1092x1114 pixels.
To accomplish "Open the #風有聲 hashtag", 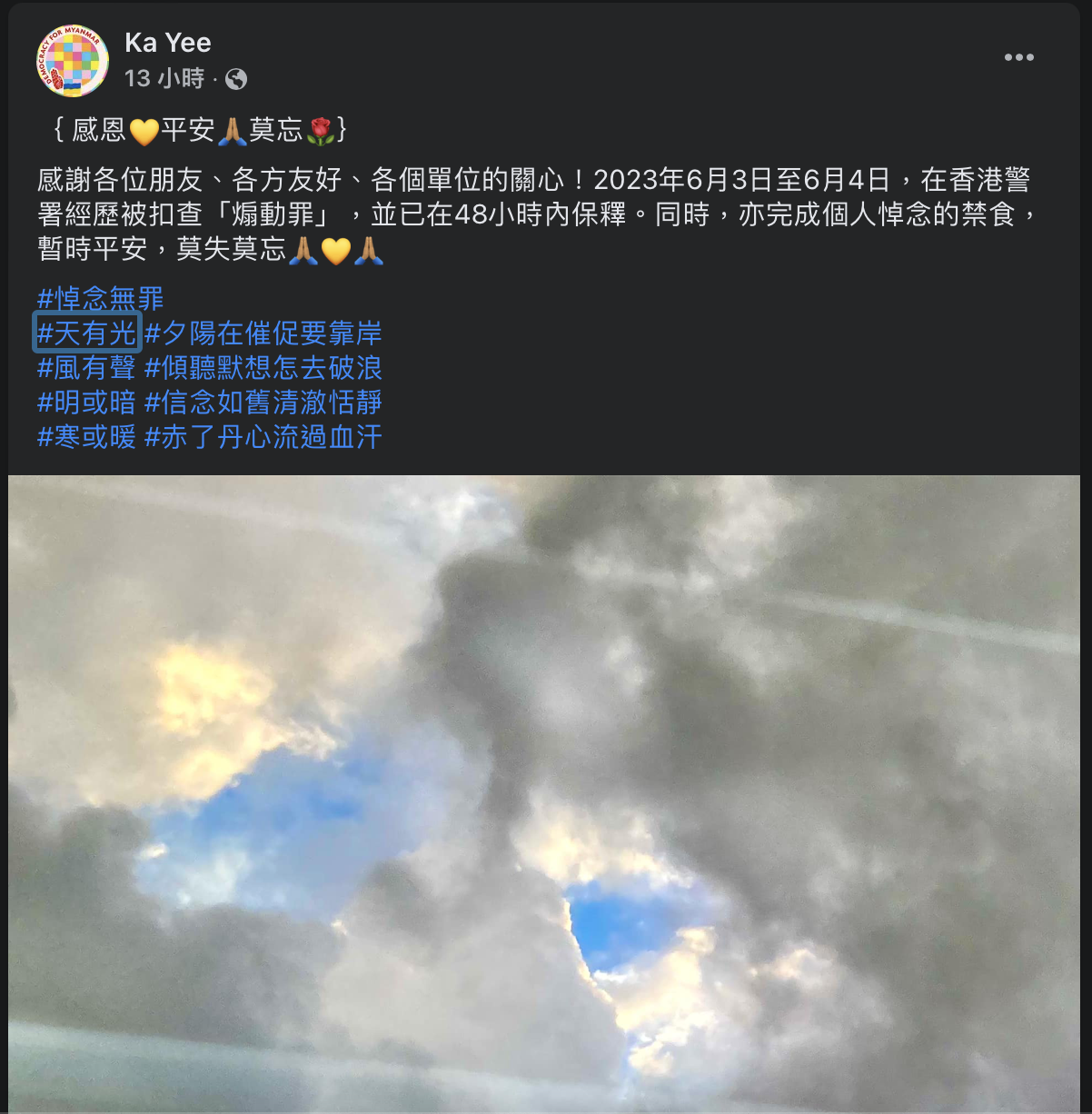I will pos(86,368).
